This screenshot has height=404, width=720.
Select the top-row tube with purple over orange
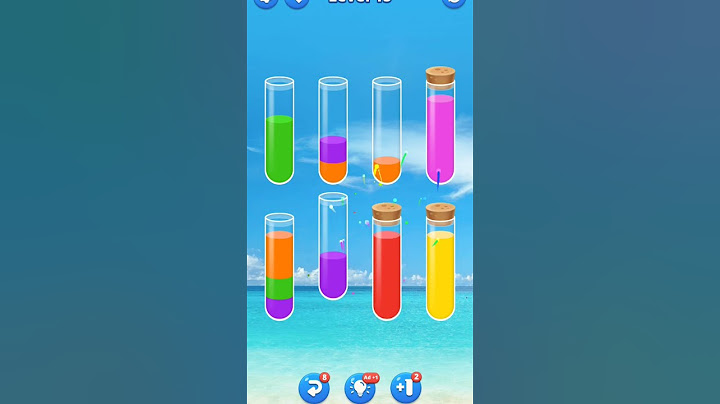(333, 132)
